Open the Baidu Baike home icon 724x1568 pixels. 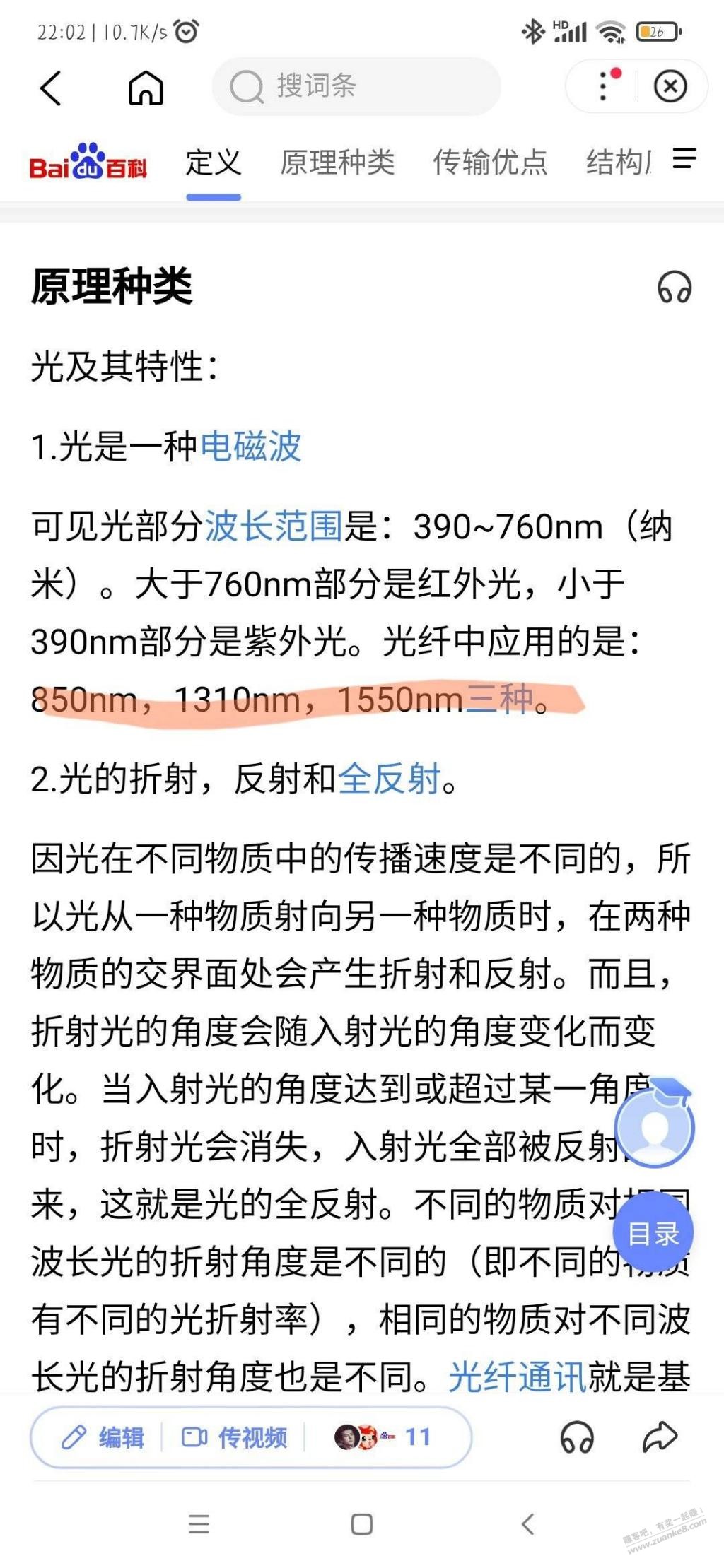(146, 88)
